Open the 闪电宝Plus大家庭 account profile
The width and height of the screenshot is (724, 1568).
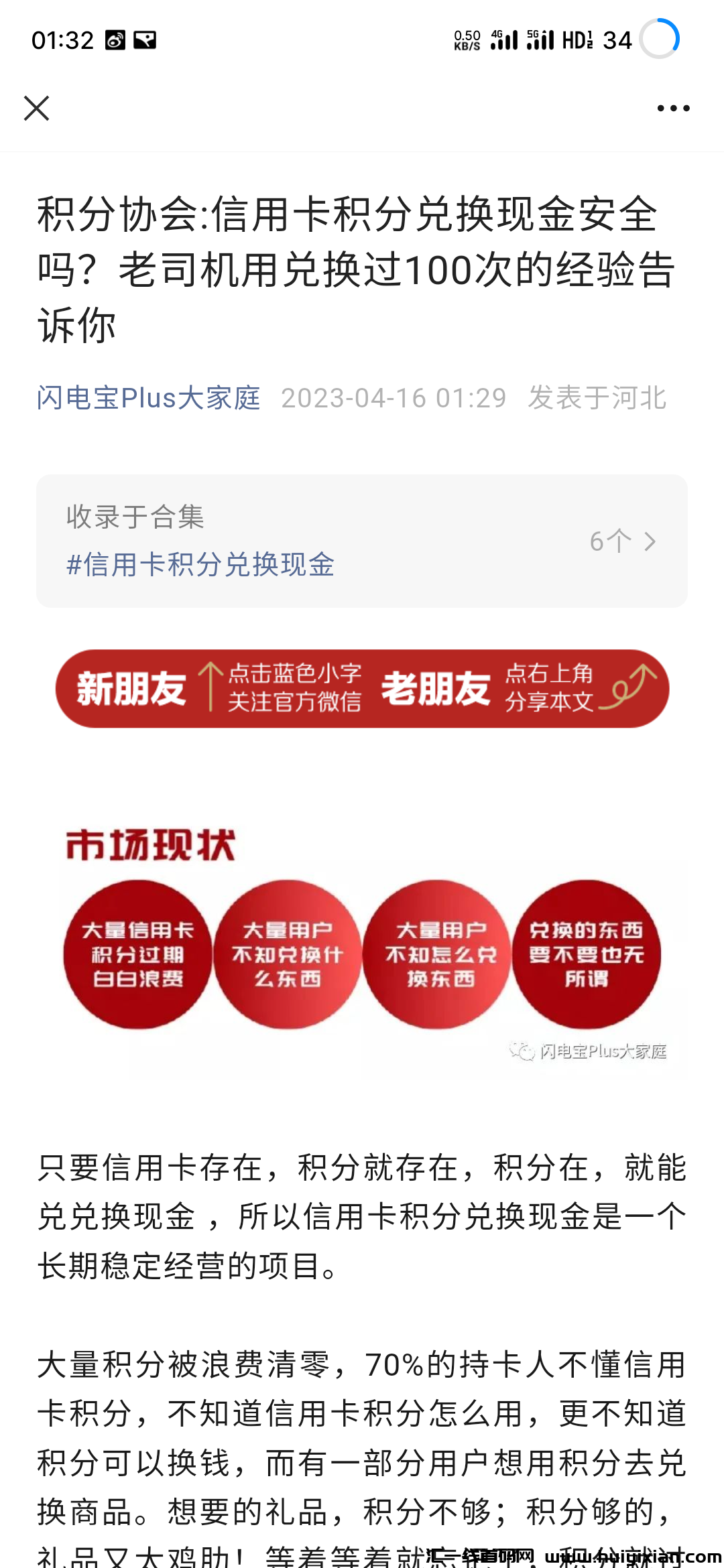[149, 398]
